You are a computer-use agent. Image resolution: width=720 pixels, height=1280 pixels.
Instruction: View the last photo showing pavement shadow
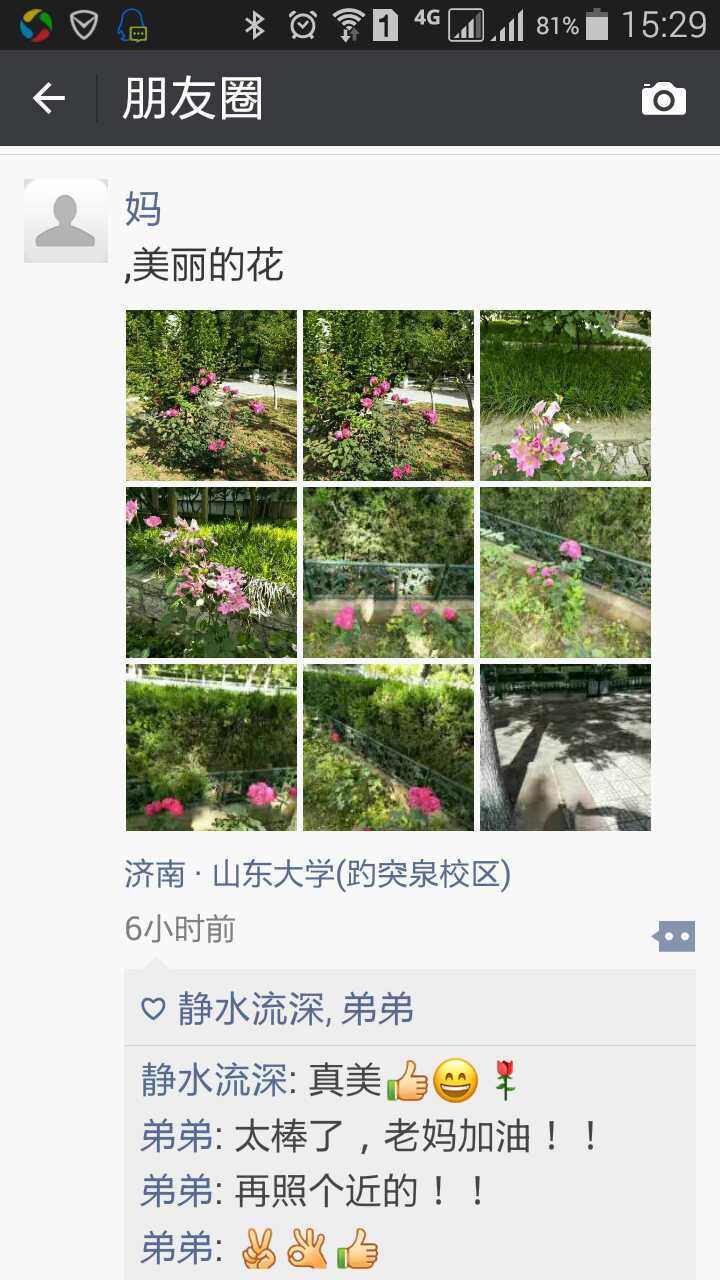[565, 748]
